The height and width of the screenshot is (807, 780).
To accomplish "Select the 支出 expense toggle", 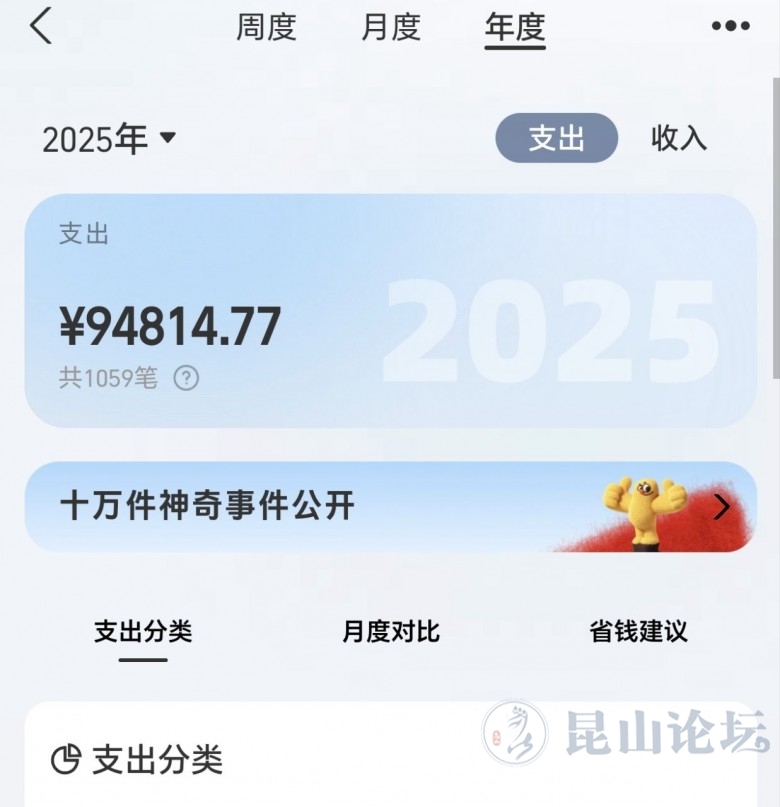I will [556, 138].
